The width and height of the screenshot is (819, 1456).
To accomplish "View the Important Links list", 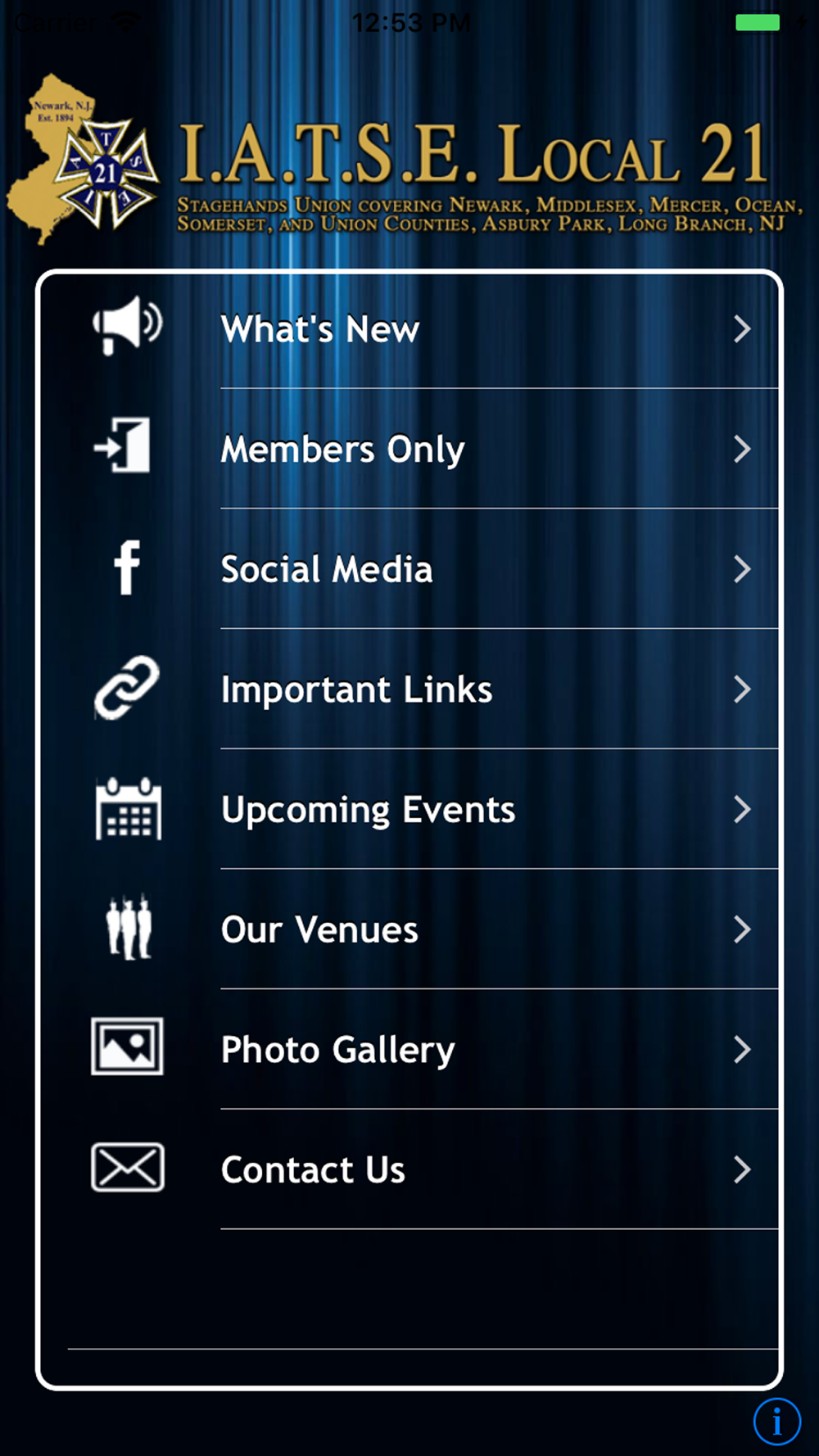I will [409, 689].
